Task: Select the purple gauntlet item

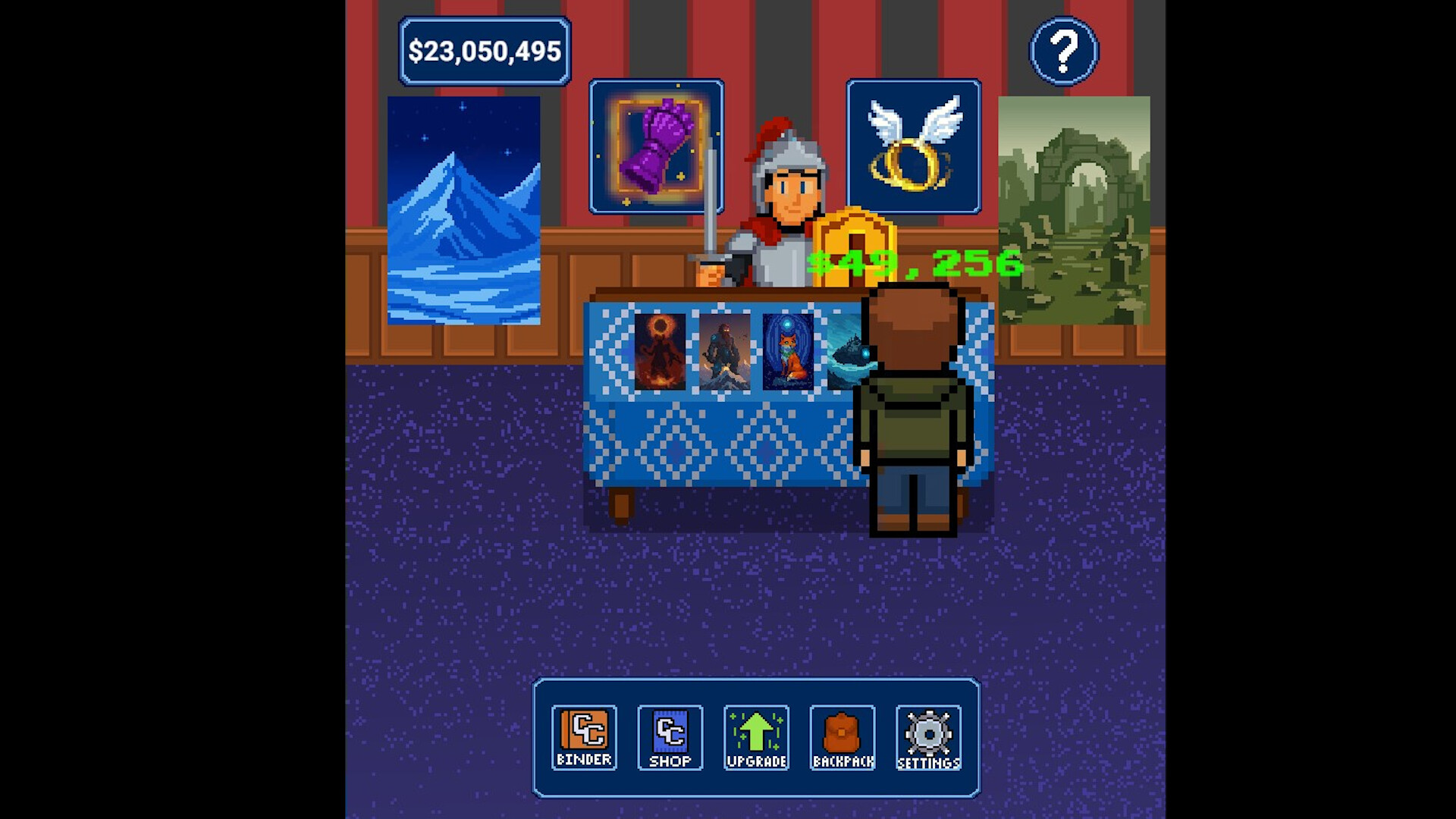Action: (656, 146)
